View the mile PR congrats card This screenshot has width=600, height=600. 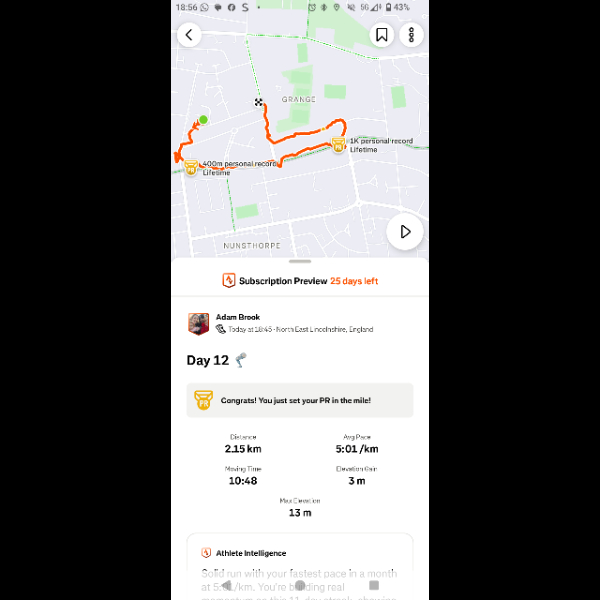[x=300, y=400]
